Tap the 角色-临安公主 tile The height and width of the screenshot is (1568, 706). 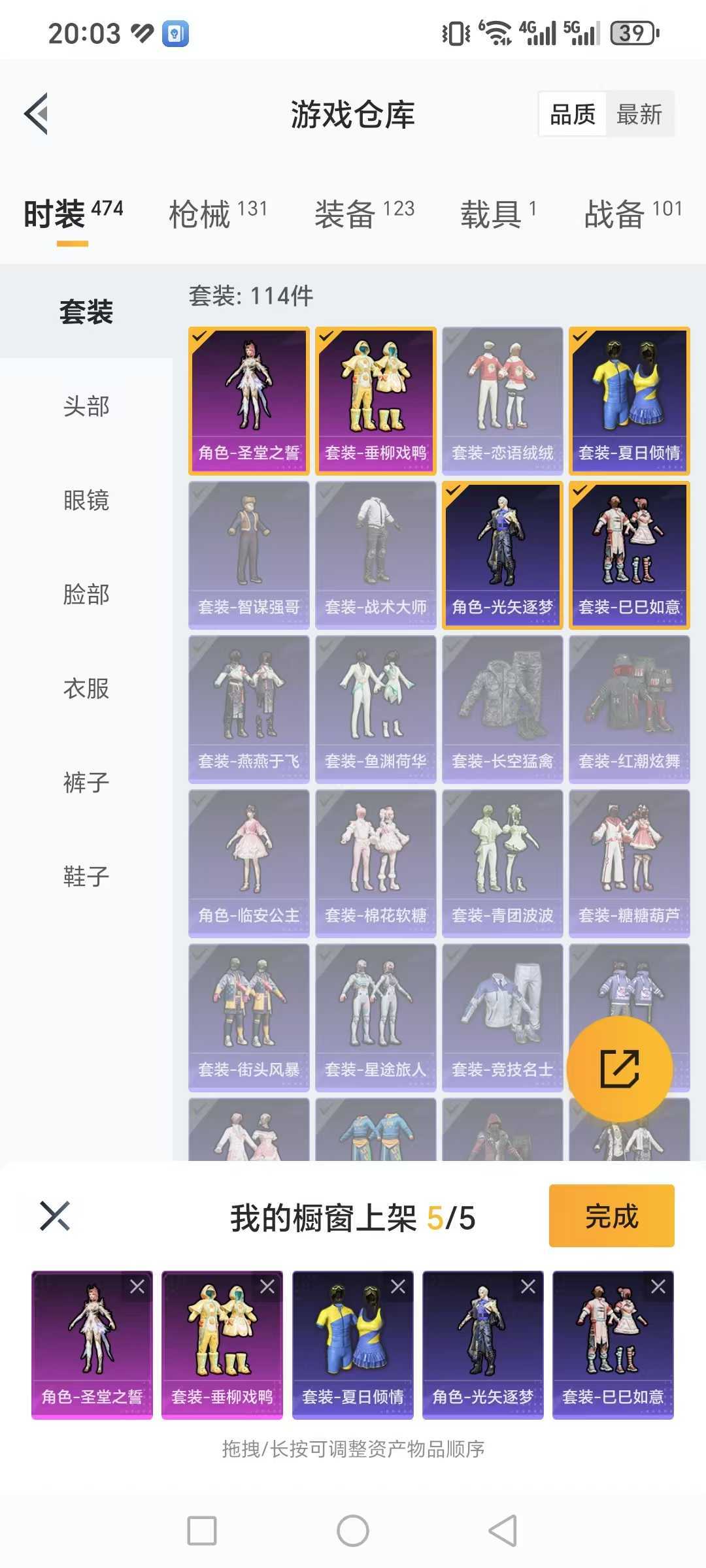pyautogui.click(x=249, y=864)
